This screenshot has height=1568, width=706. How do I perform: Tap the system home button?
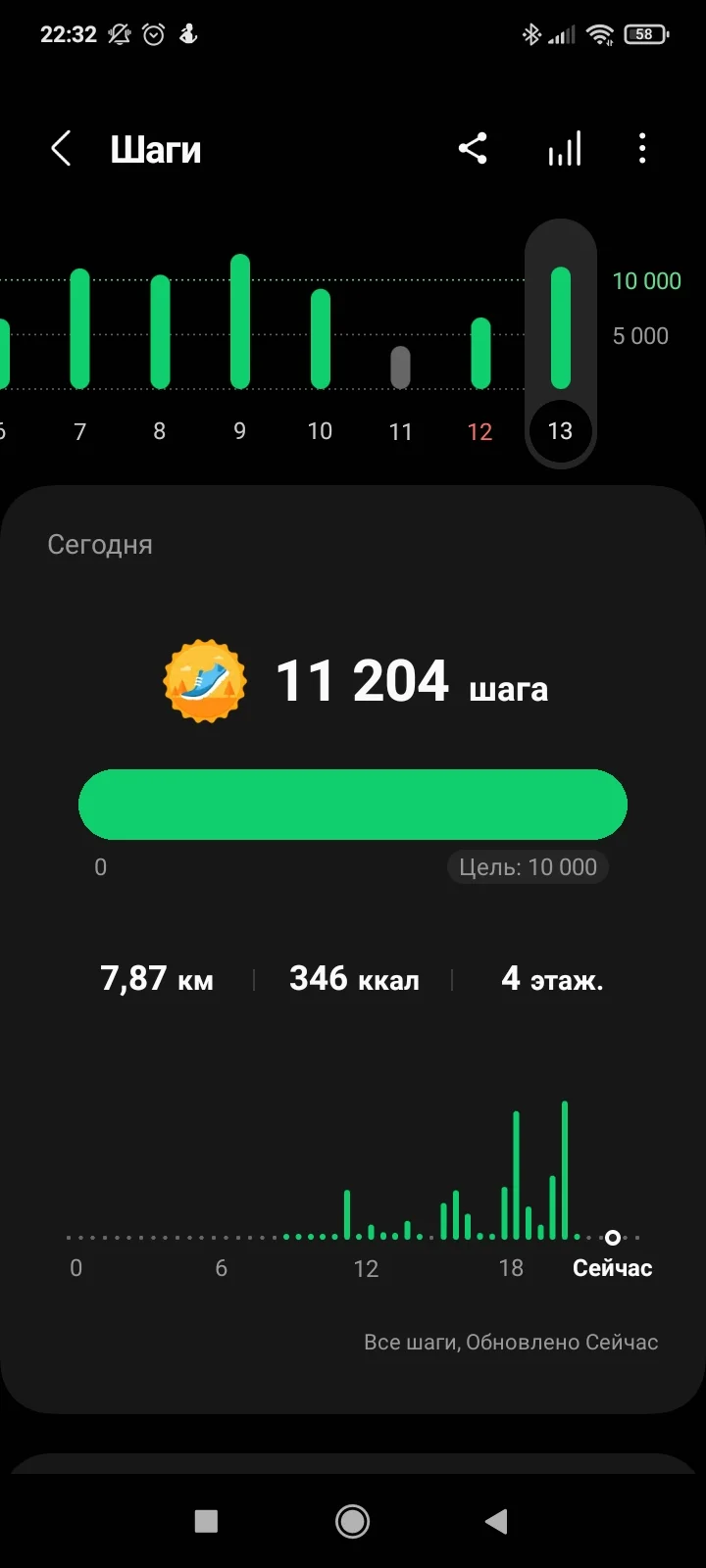[352, 1521]
